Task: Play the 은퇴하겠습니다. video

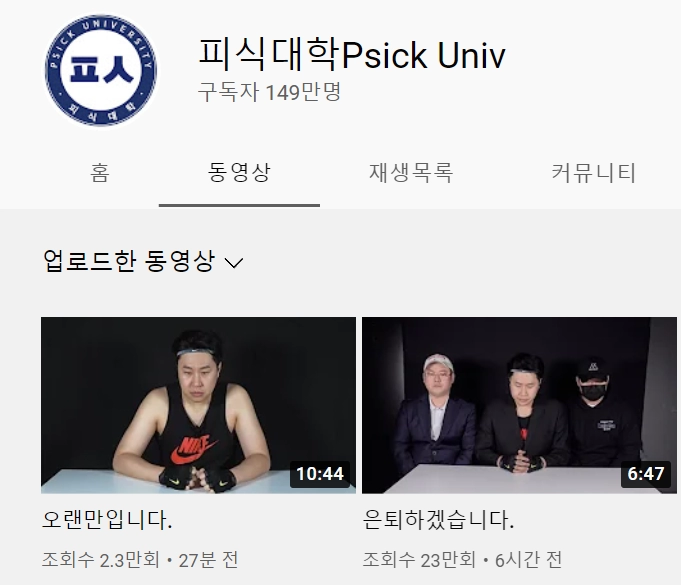Action: 518,405
